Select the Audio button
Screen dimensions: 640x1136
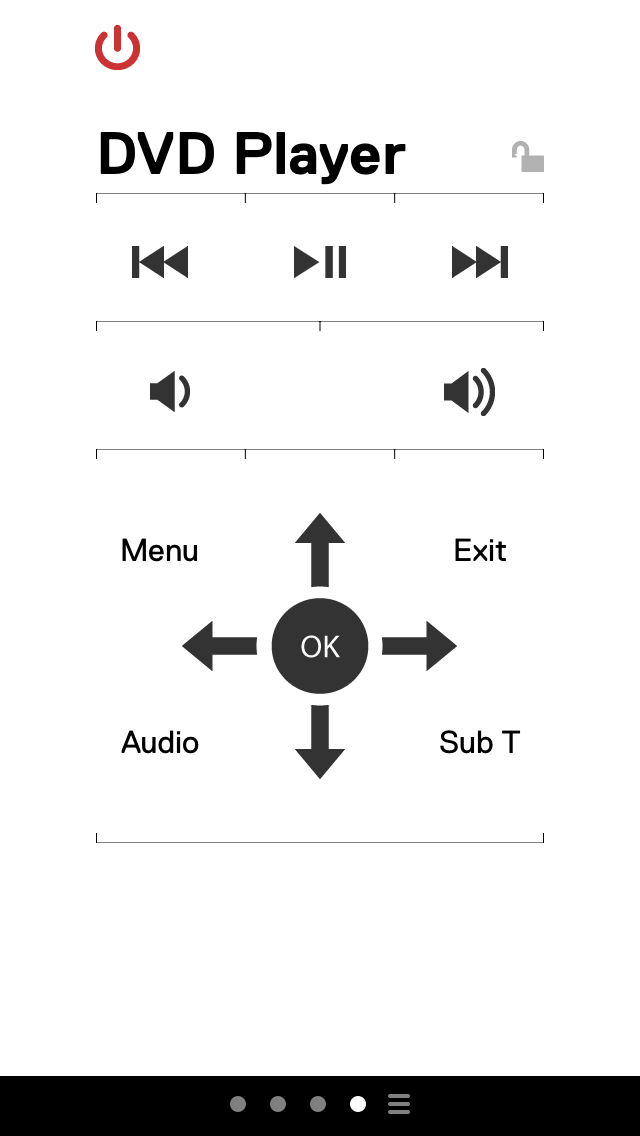pos(160,743)
